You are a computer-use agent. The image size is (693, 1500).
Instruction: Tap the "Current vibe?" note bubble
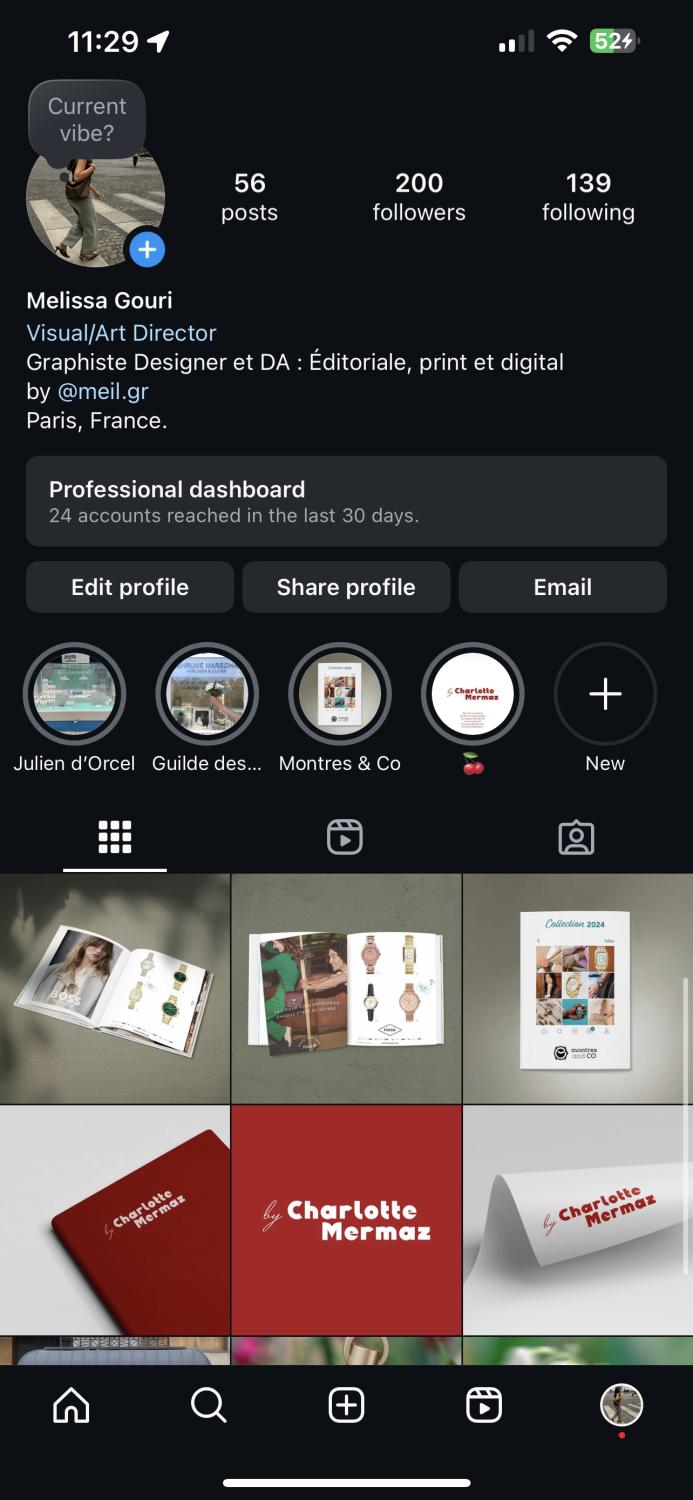(x=87, y=119)
